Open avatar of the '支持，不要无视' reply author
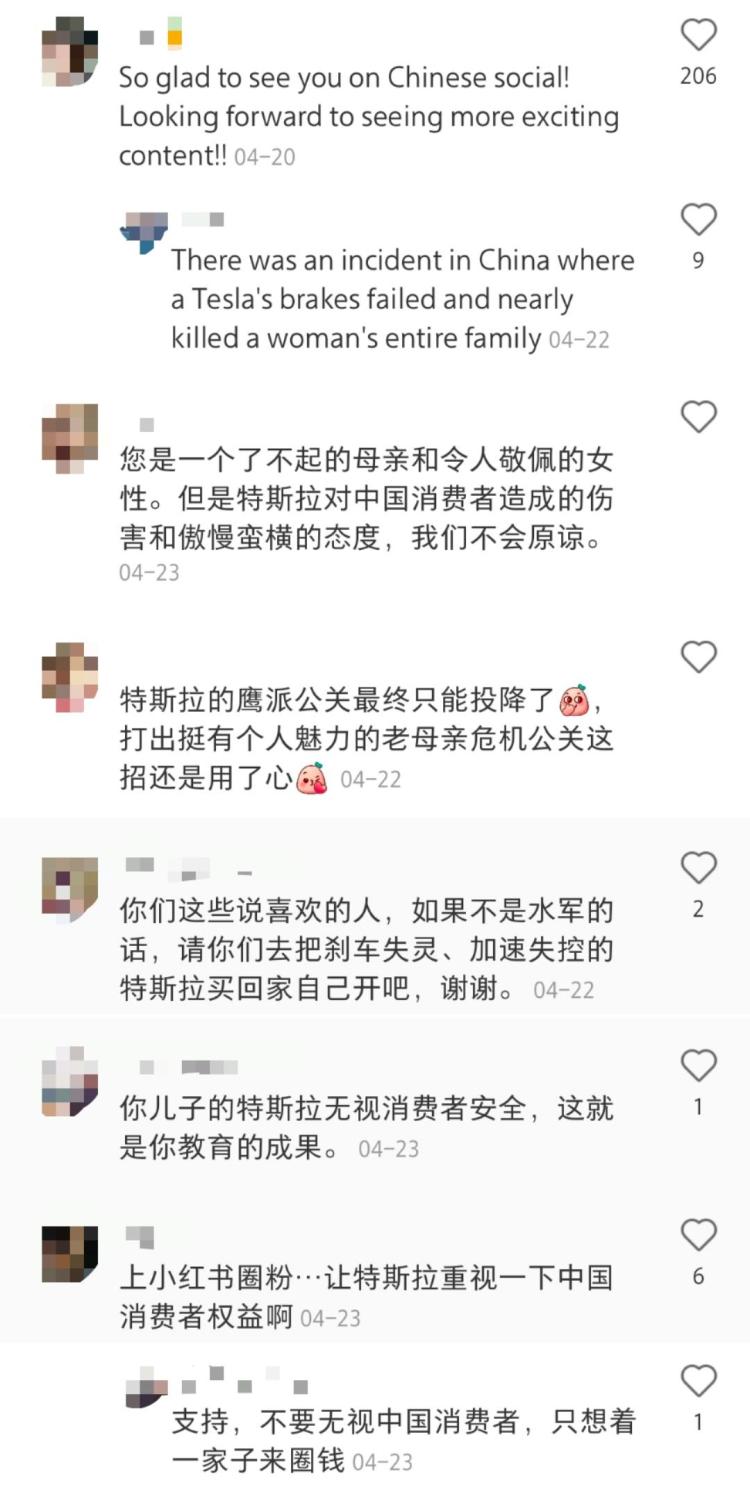Screen dimensions: 750x1494 (146, 1389)
